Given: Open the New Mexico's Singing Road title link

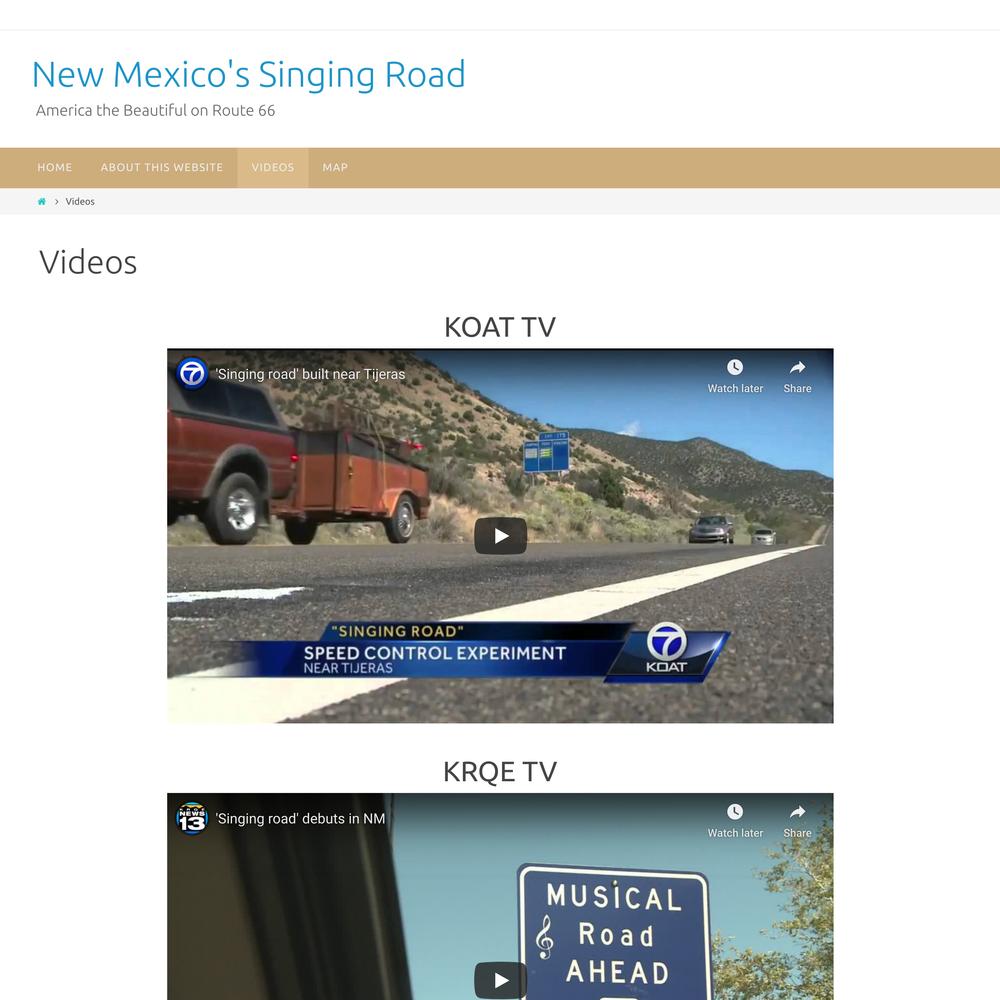Looking at the screenshot, I should click(x=248, y=75).
